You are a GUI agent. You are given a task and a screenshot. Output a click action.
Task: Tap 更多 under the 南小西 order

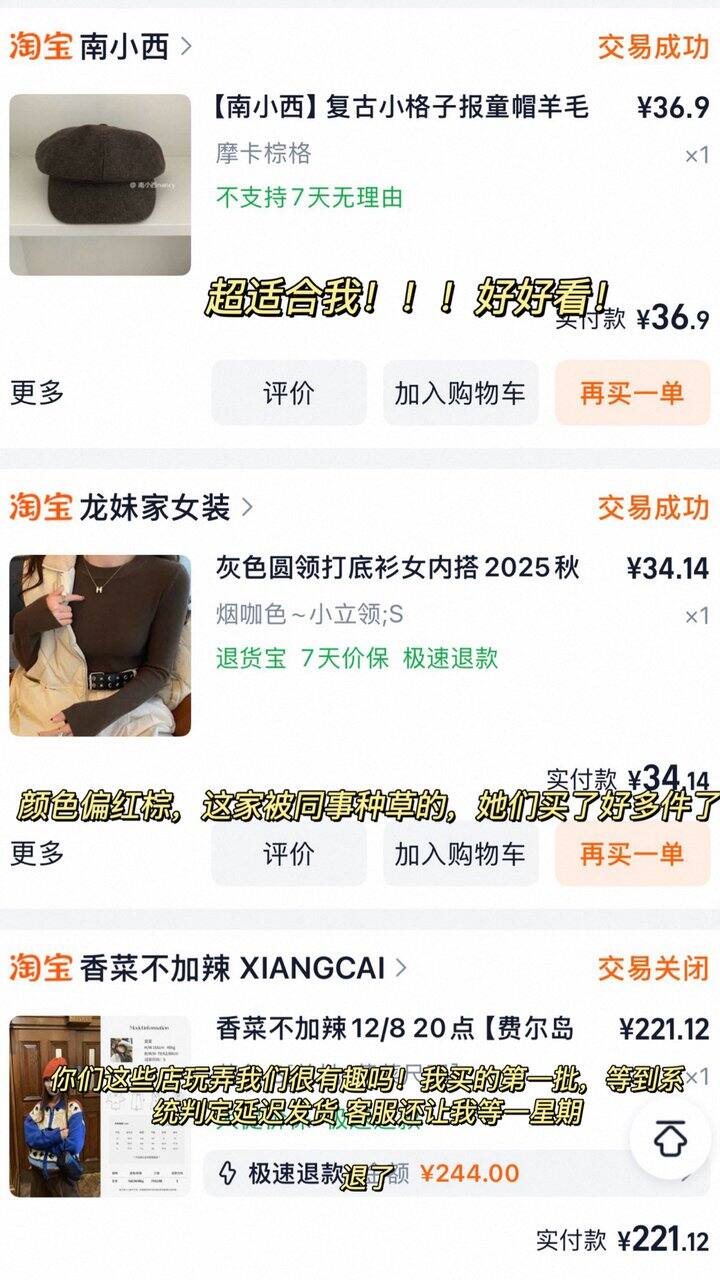point(37,393)
